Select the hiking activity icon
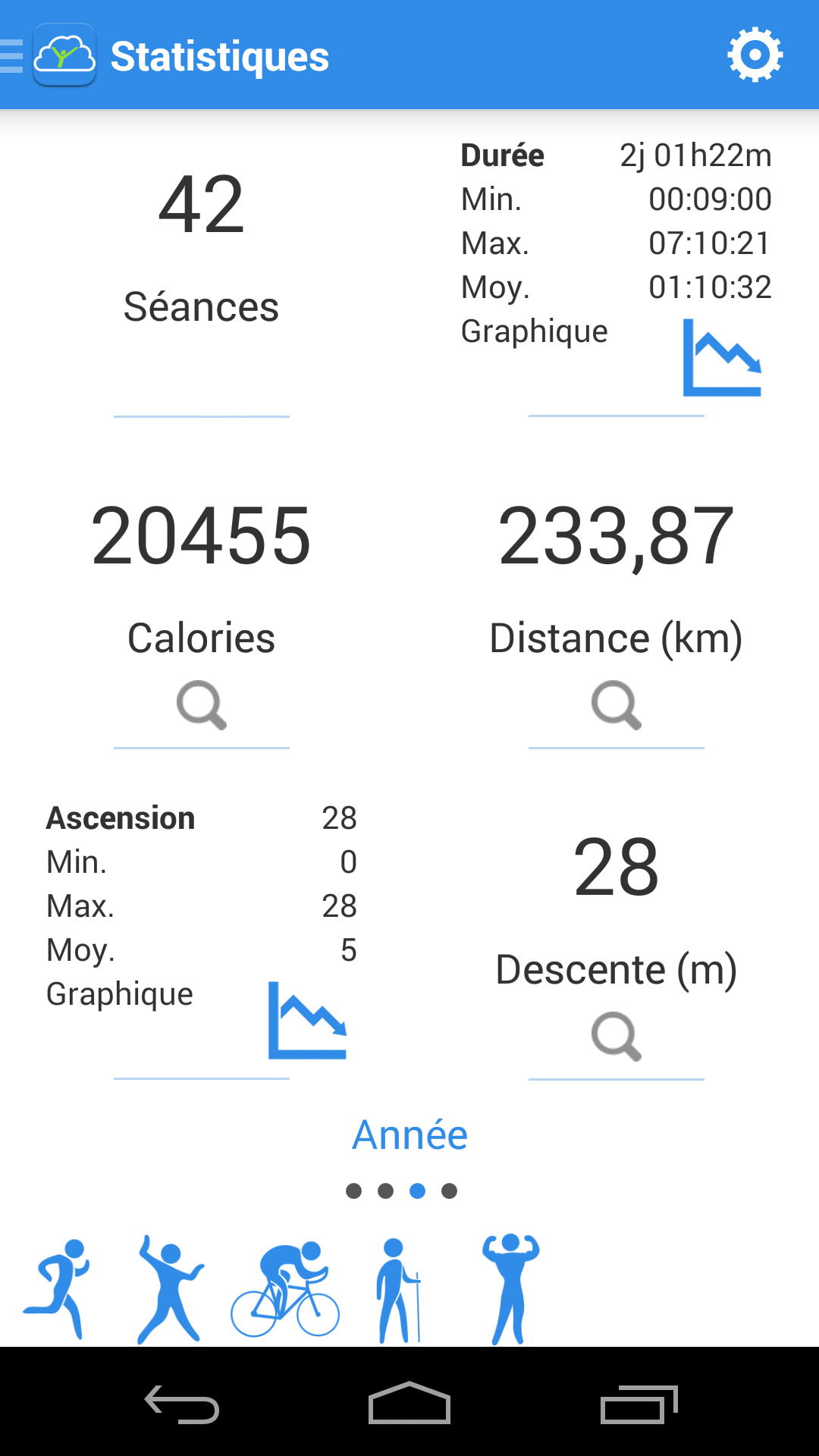Image resolution: width=819 pixels, height=1456 pixels. (398, 1290)
